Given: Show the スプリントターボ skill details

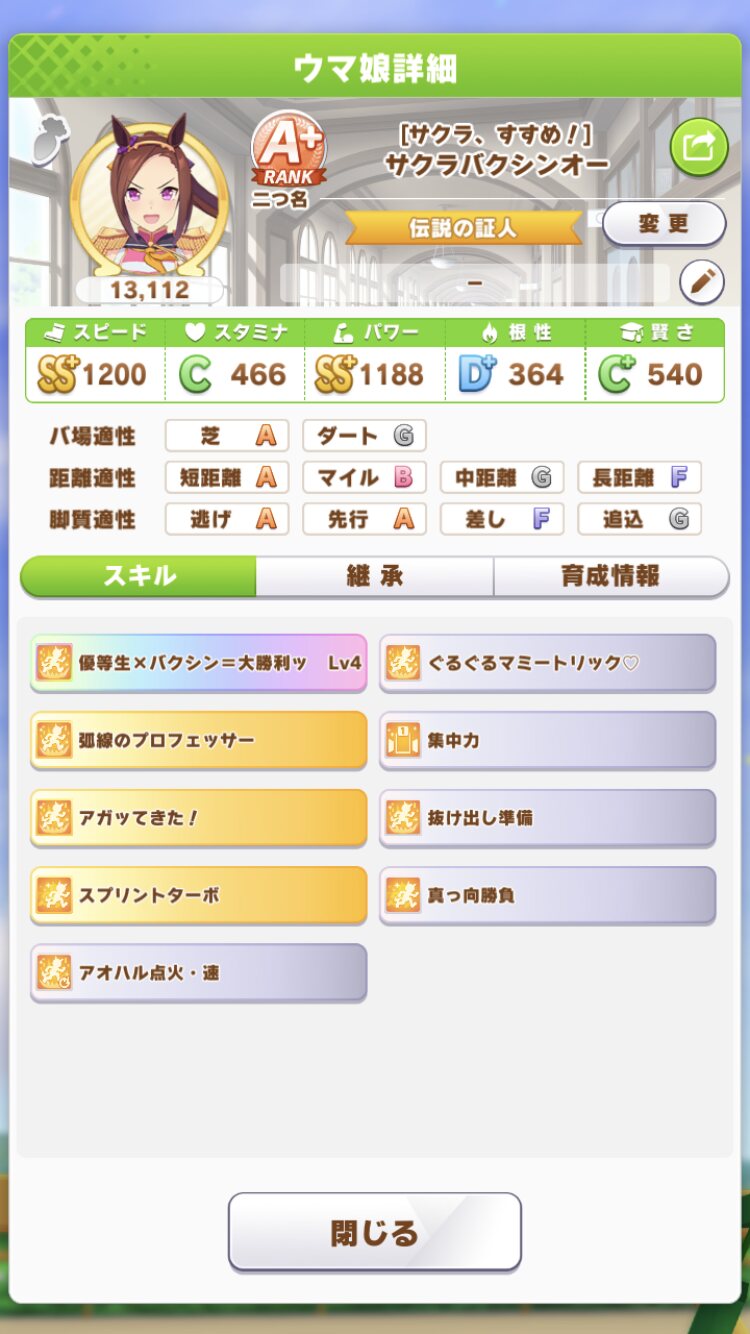Looking at the screenshot, I should pyautogui.click(x=198, y=894).
